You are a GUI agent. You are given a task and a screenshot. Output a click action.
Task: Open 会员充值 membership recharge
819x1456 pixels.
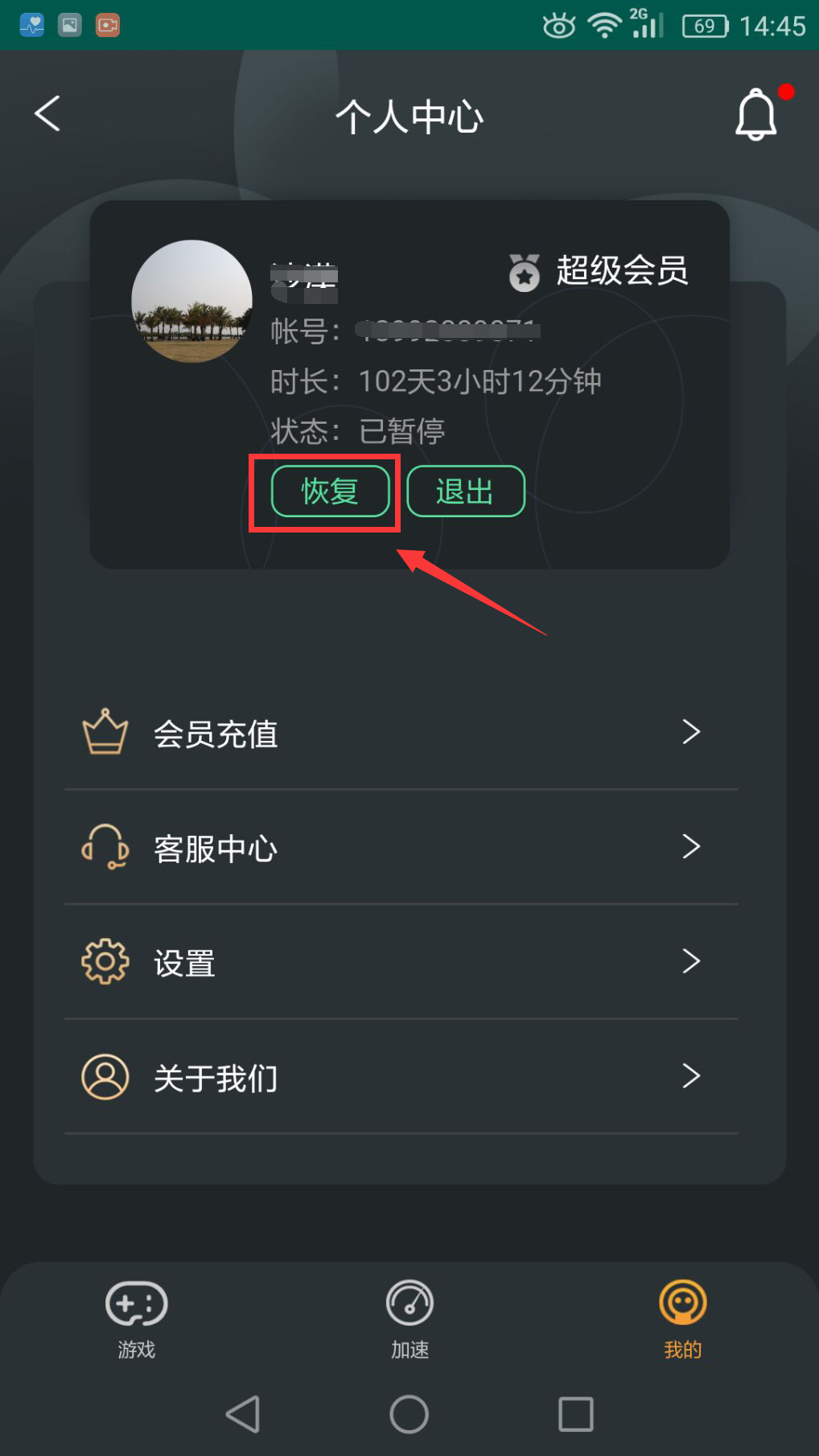[x=401, y=733]
